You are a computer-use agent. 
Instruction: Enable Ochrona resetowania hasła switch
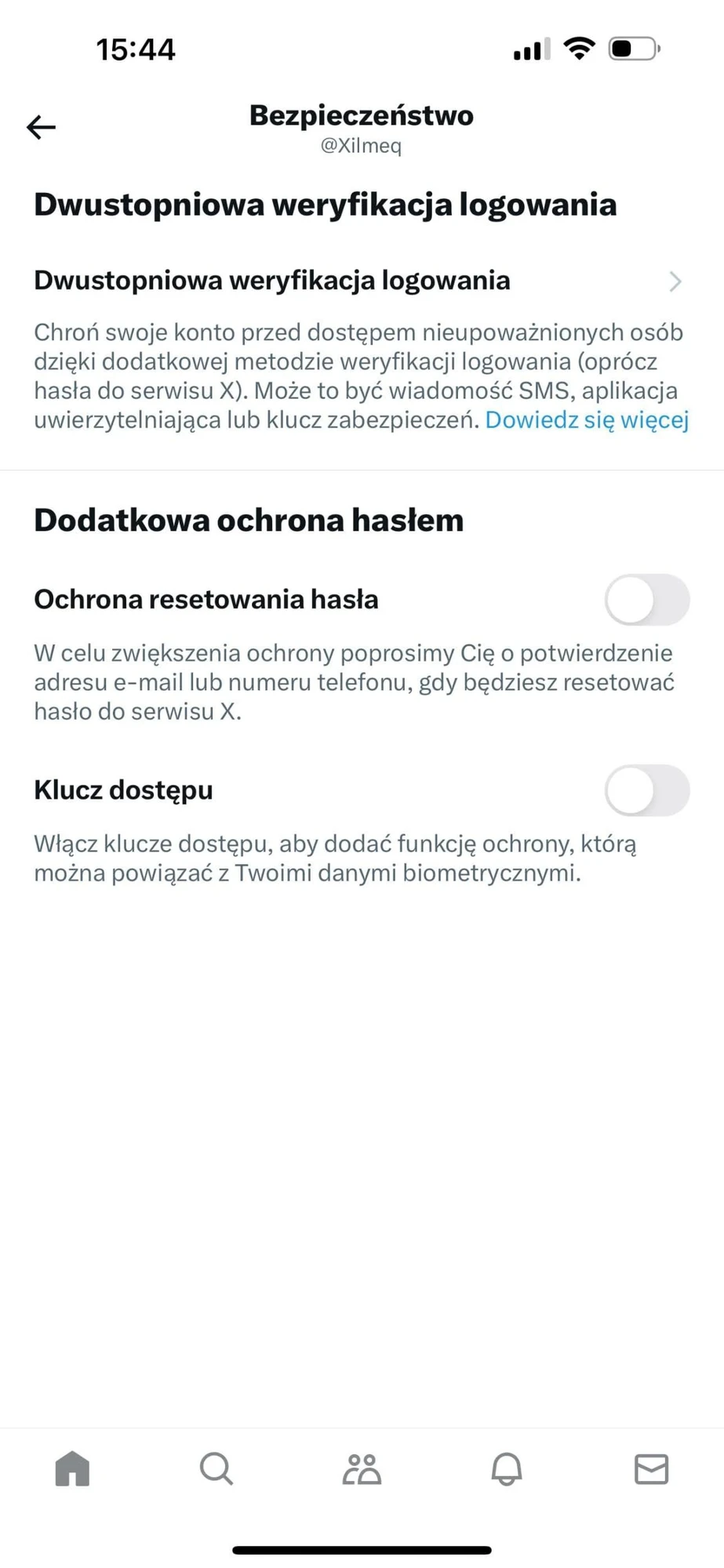pos(647,600)
